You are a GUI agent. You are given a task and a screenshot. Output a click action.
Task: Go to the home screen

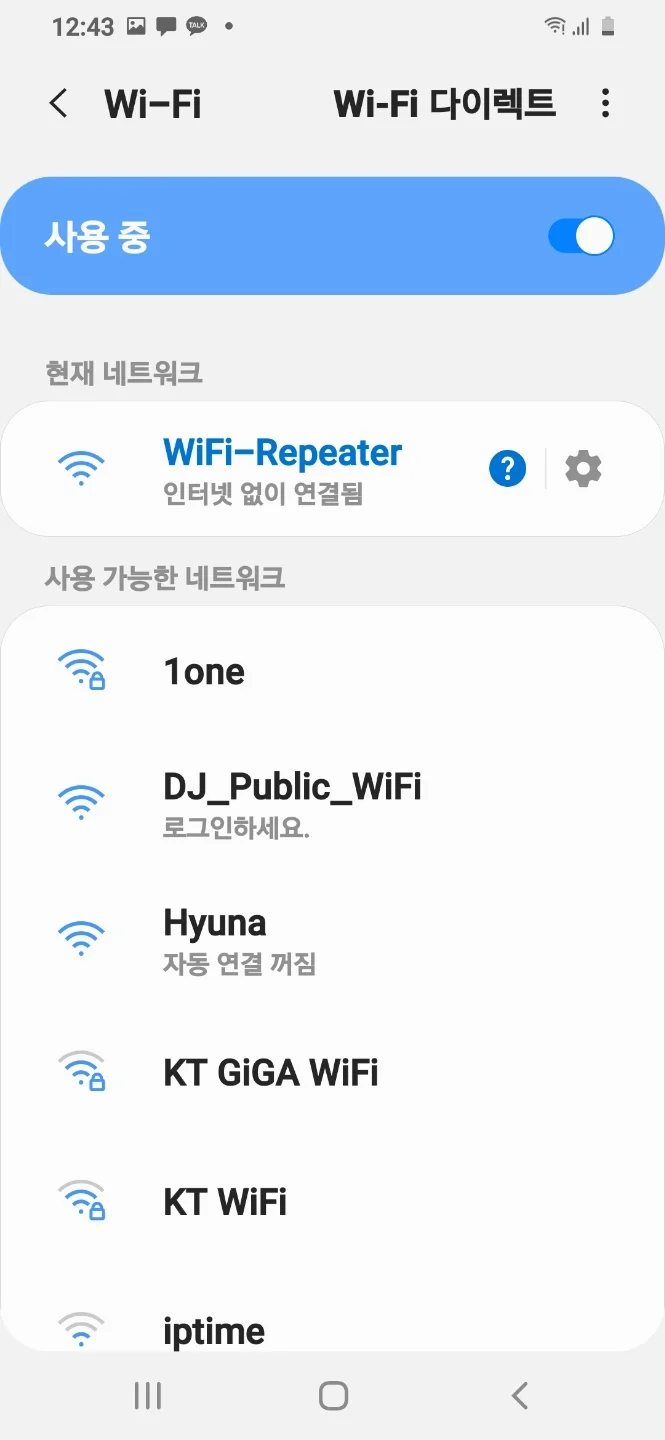pos(333,1396)
